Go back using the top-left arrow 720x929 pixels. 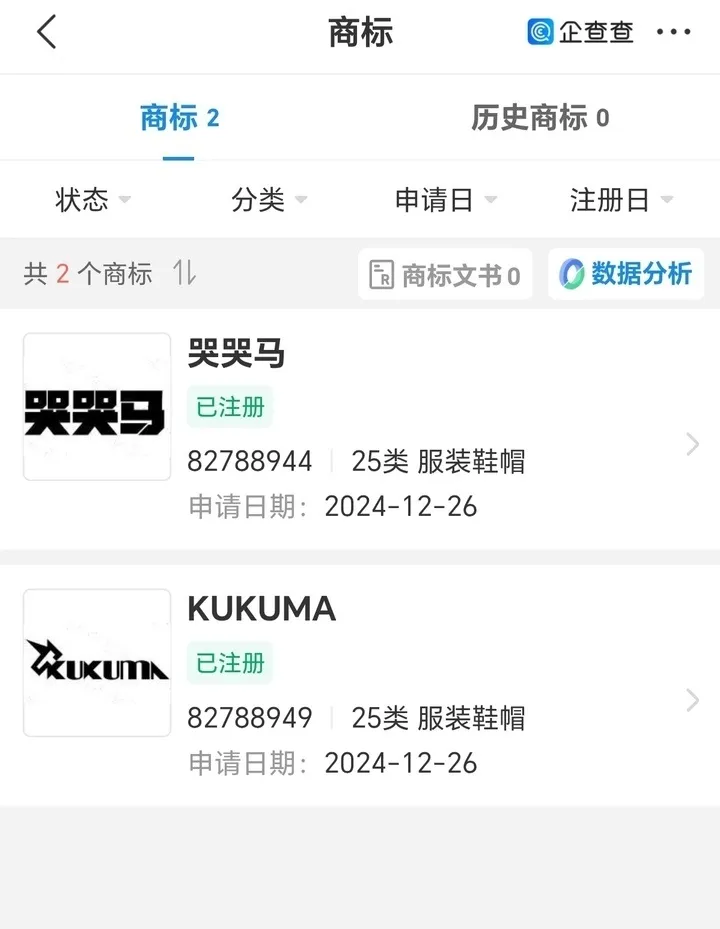pyautogui.click(x=47, y=33)
